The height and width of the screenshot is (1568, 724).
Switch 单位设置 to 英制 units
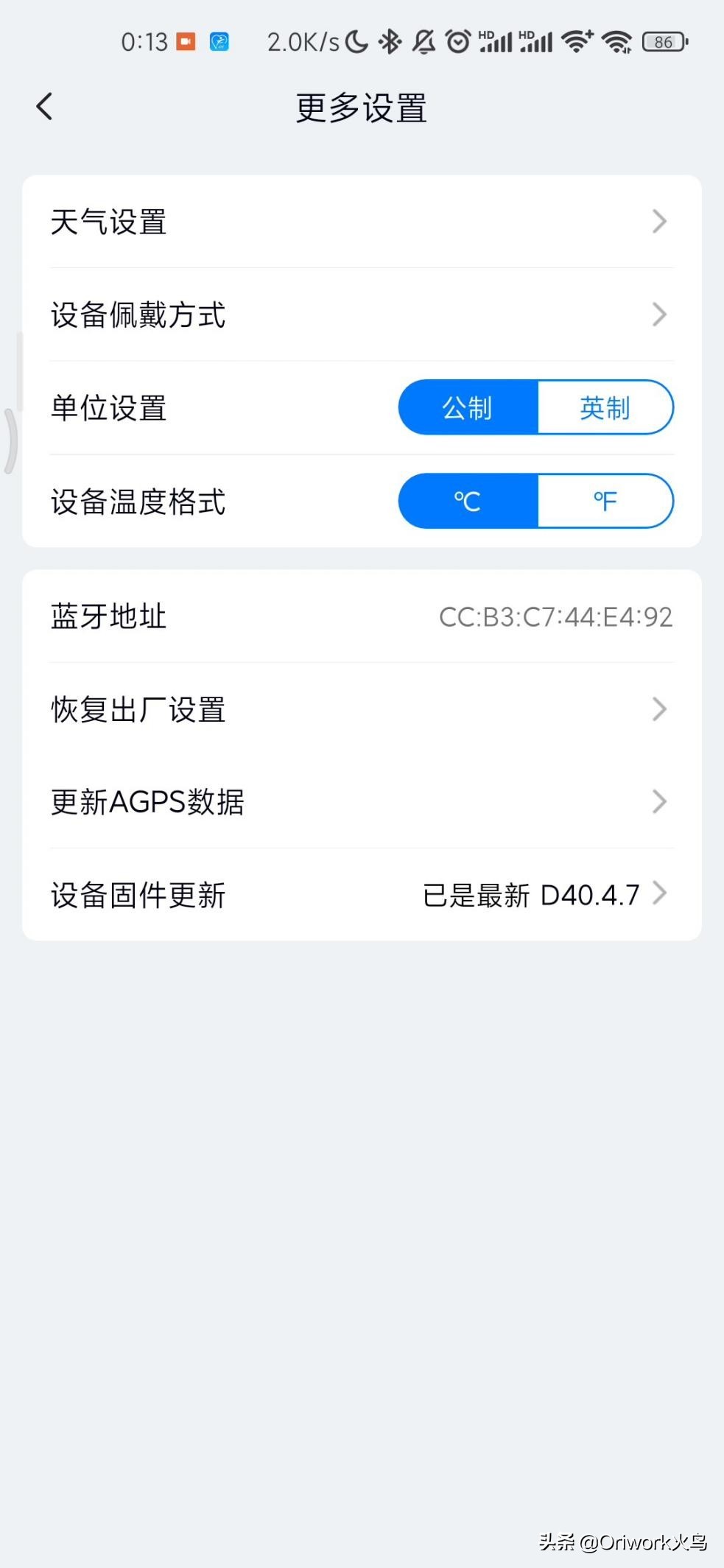click(604, 407)
